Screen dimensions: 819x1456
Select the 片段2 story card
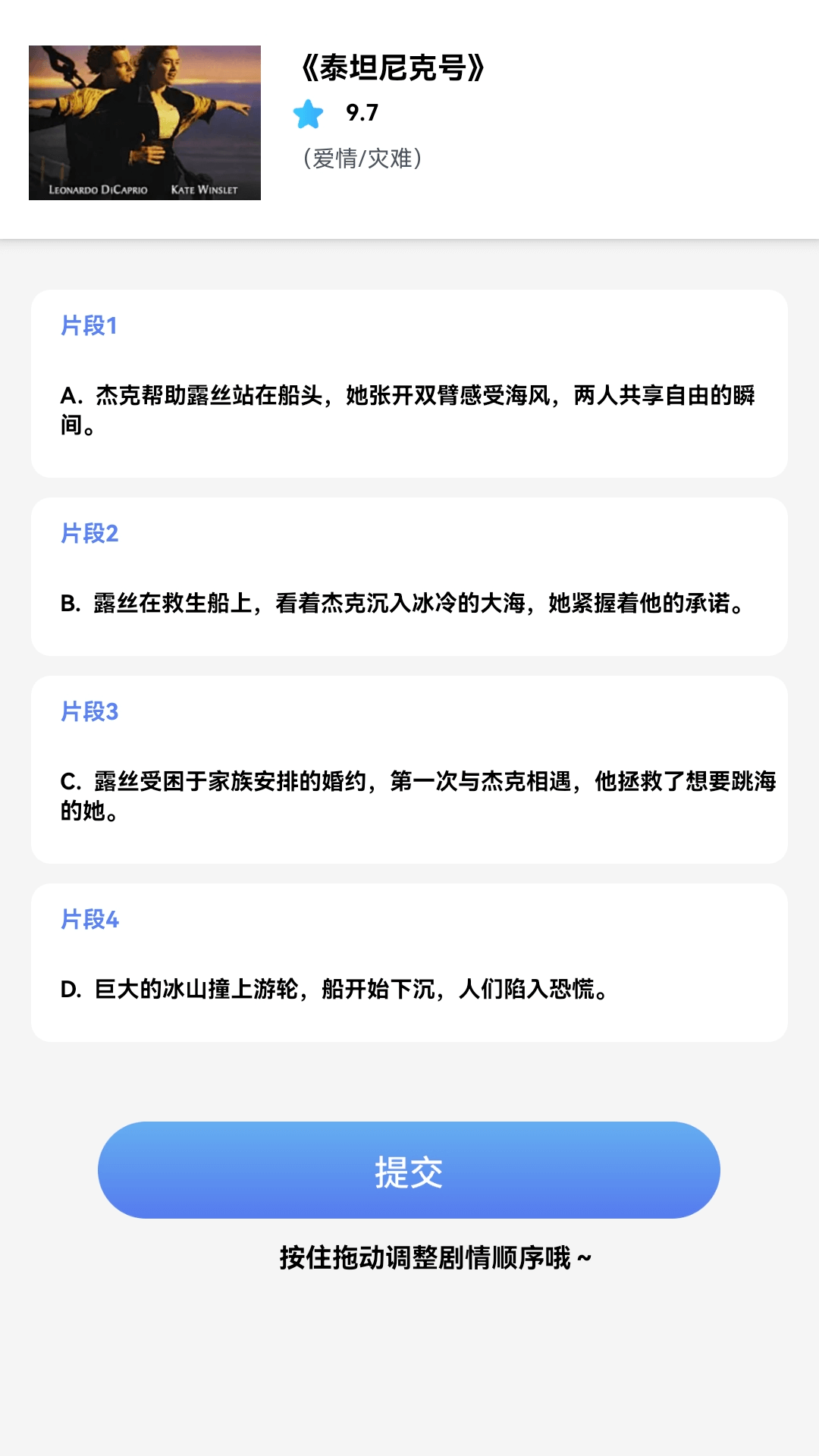pyautogui.click(x=409, y=576)
